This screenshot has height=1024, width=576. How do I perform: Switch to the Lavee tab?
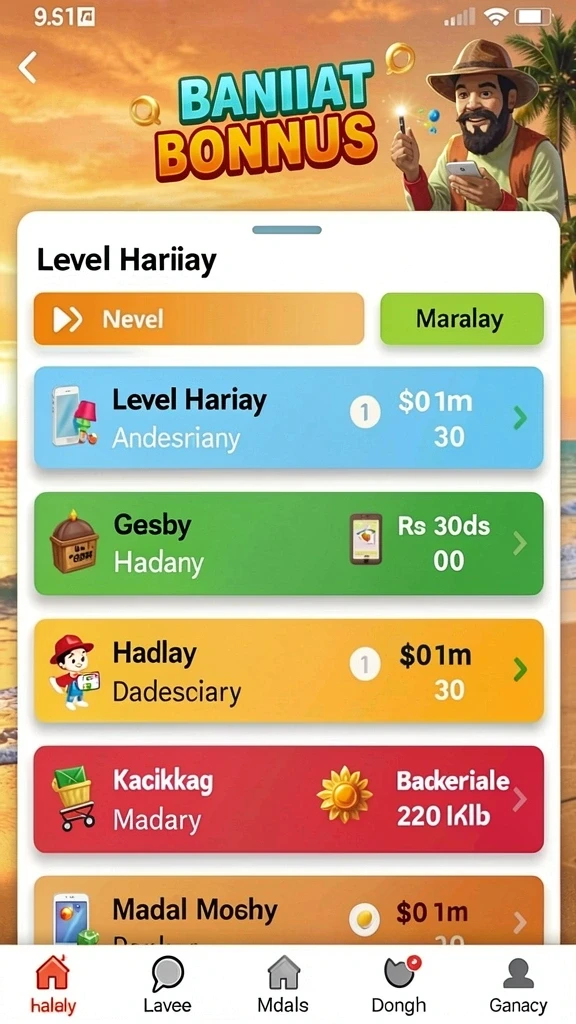pyautogui.click(x=167, y=985)
